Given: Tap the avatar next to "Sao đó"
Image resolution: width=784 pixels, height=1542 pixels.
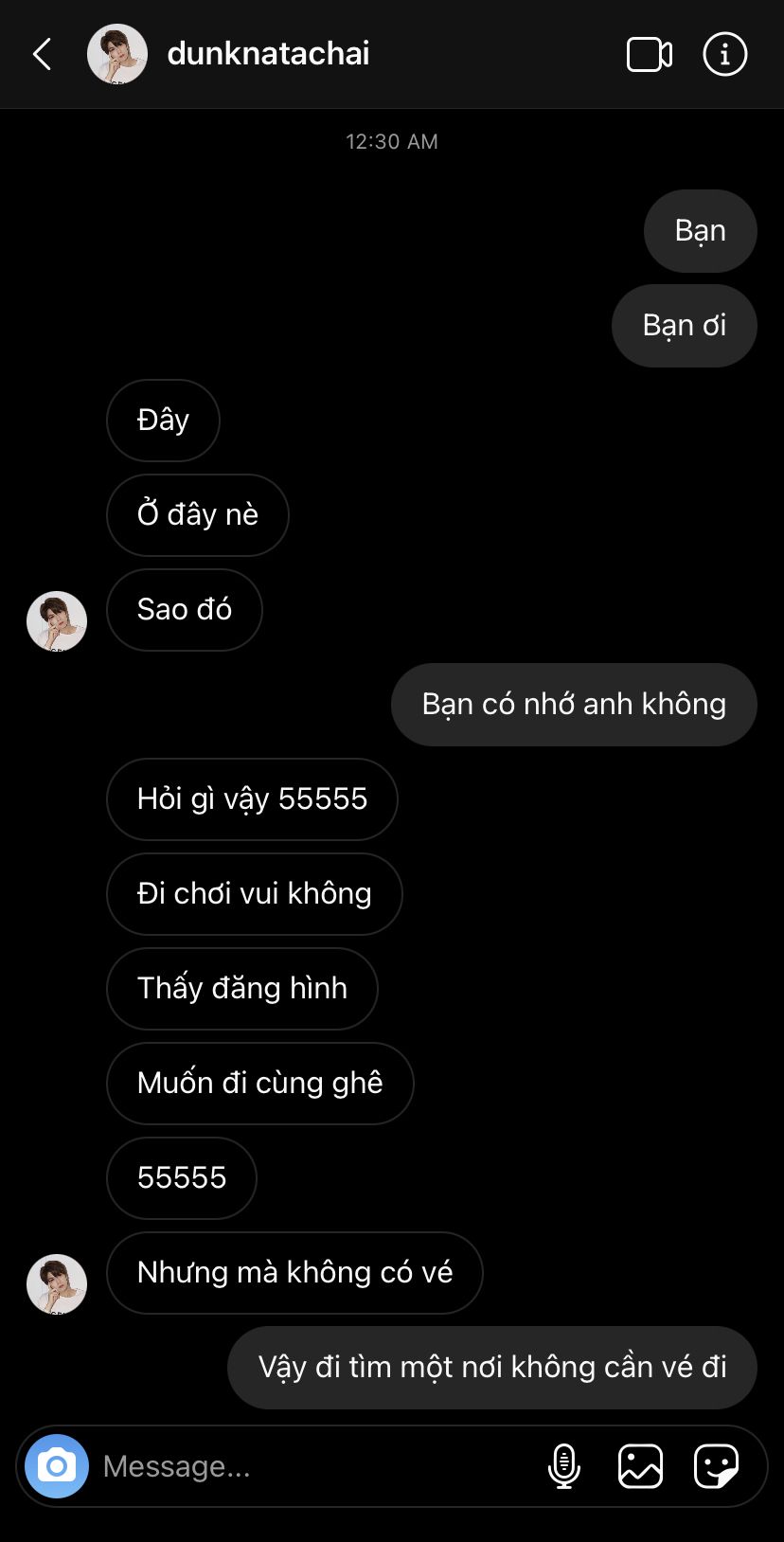Looking at the screenshot, I should [57, 621].
